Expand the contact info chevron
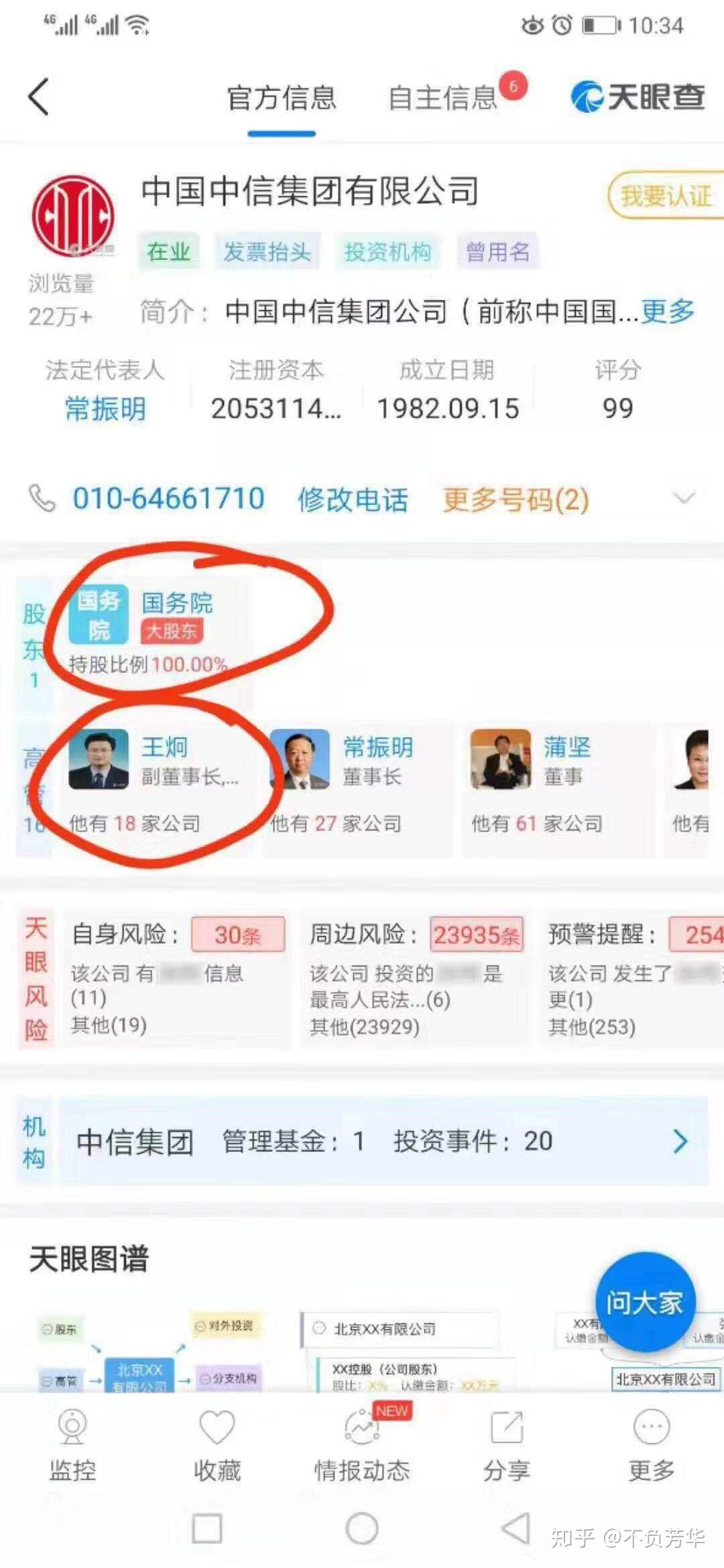724x1568 pixels. click(x=684, y=498)
